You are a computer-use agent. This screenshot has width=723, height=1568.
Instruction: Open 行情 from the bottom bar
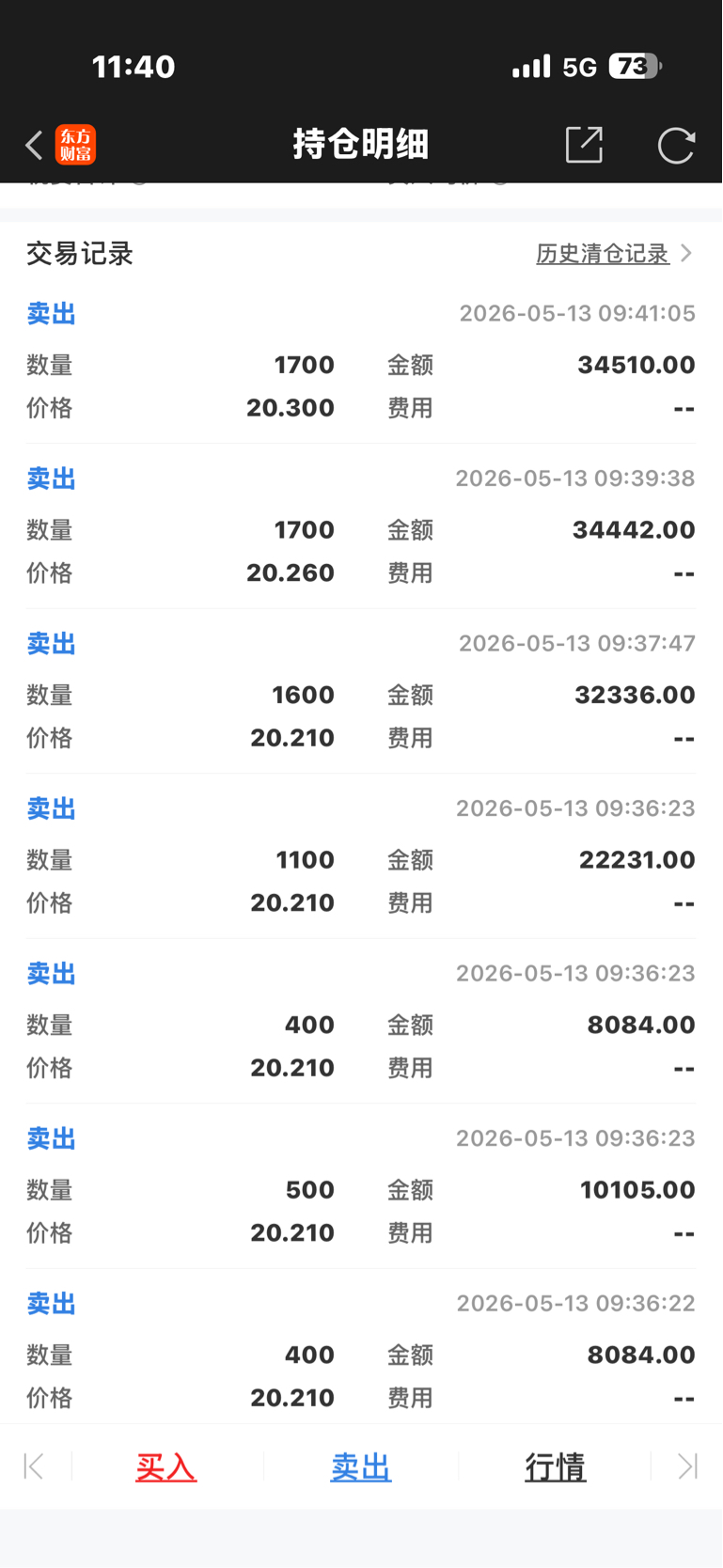(x=556, y=1467)
